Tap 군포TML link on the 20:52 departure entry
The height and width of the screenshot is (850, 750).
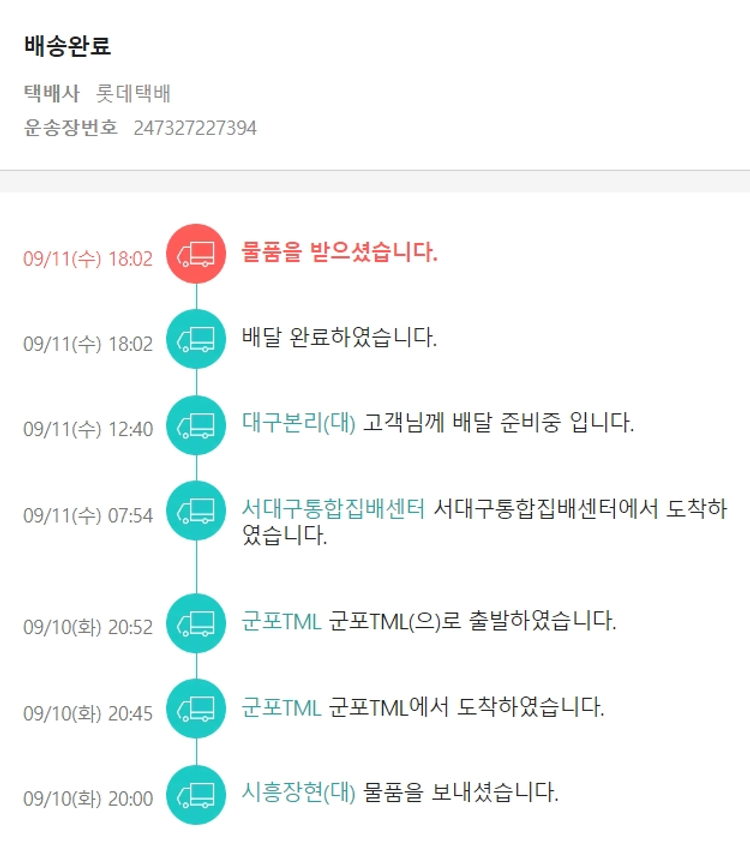pos(281,621)
